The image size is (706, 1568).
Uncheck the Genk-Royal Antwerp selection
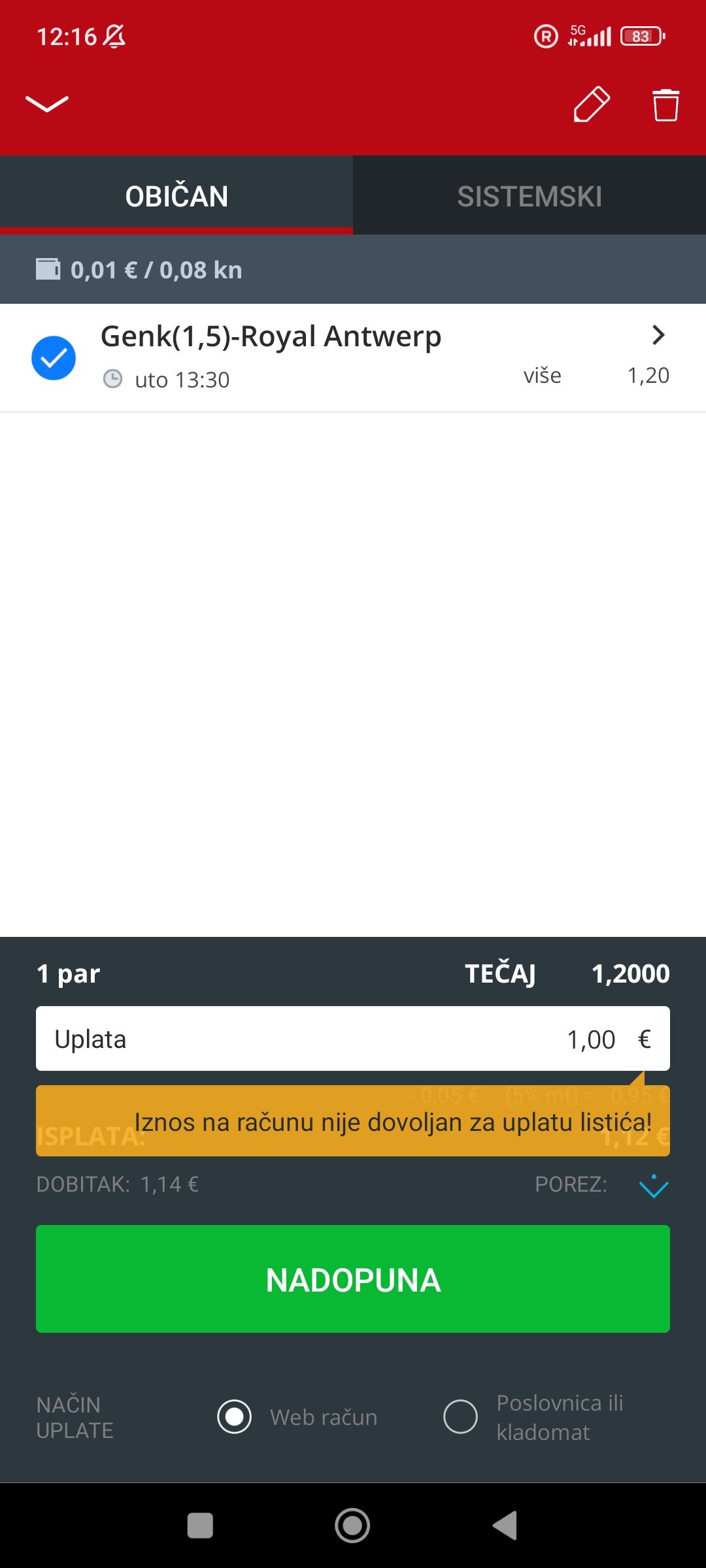pos(54,358)
